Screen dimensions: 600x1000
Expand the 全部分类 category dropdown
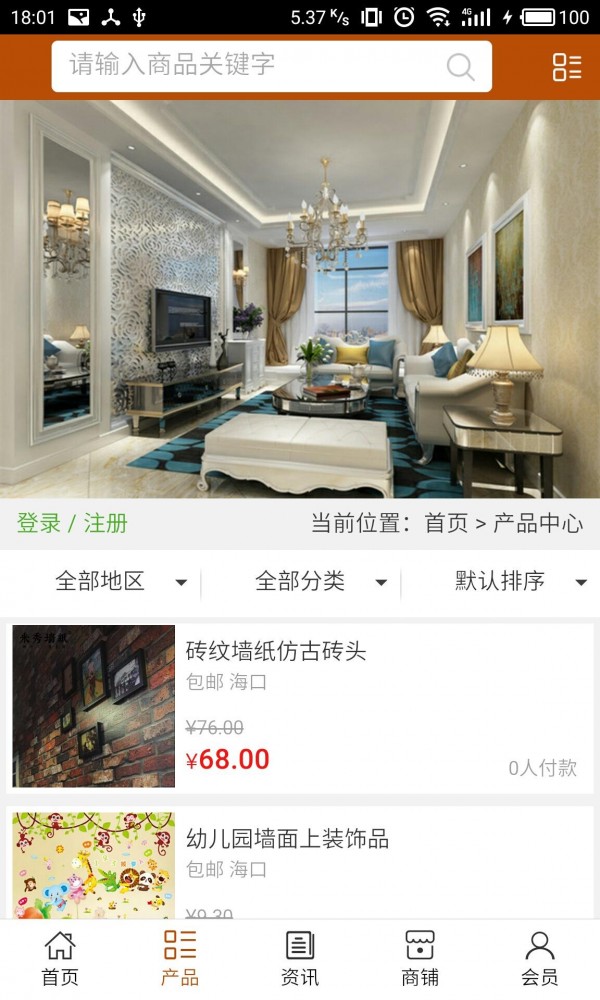(320, 581)
